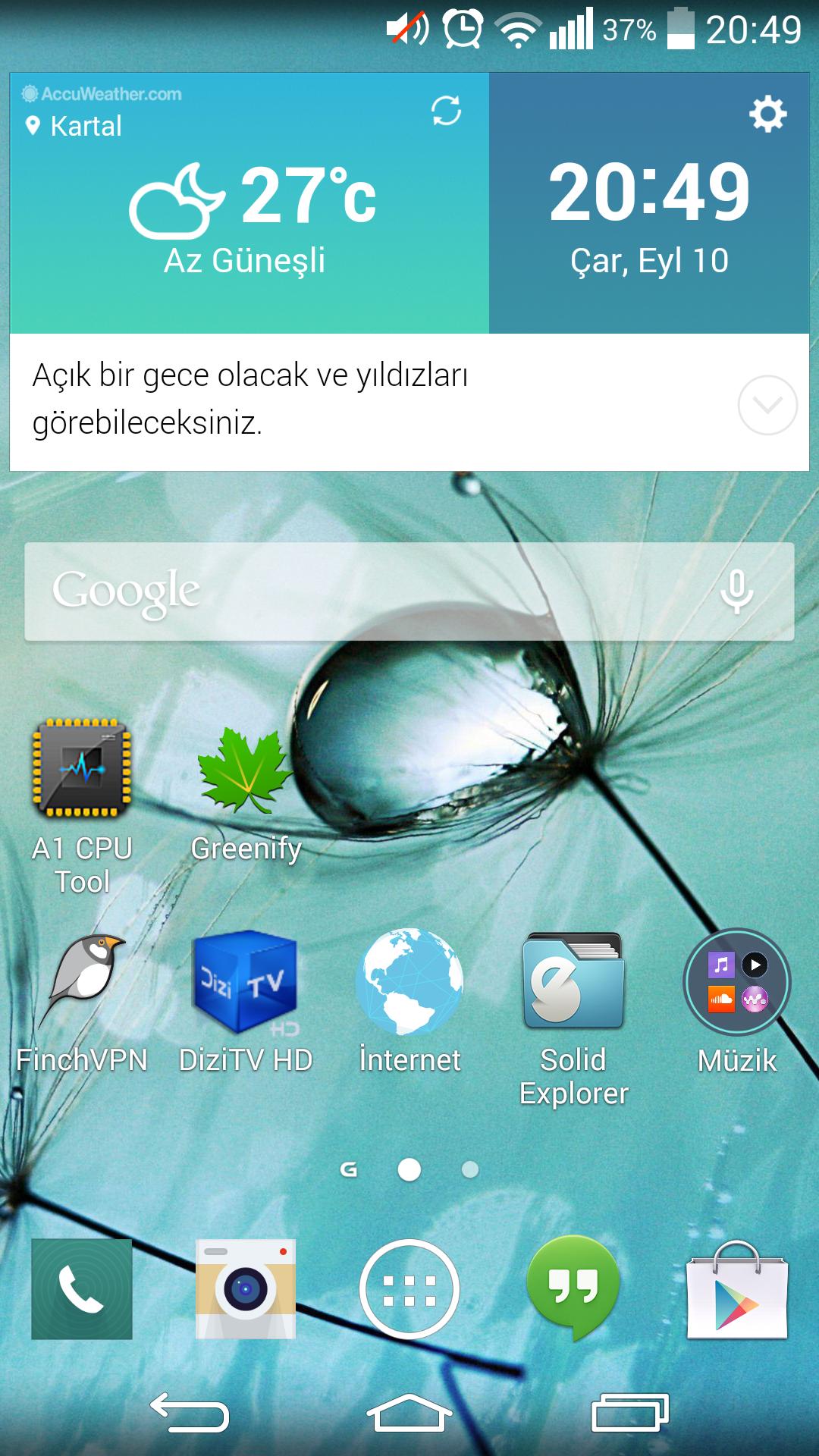This screenshot has height=1456, width=819.
Task: Open the İnternet browser
Action: [x=409, y=982]
